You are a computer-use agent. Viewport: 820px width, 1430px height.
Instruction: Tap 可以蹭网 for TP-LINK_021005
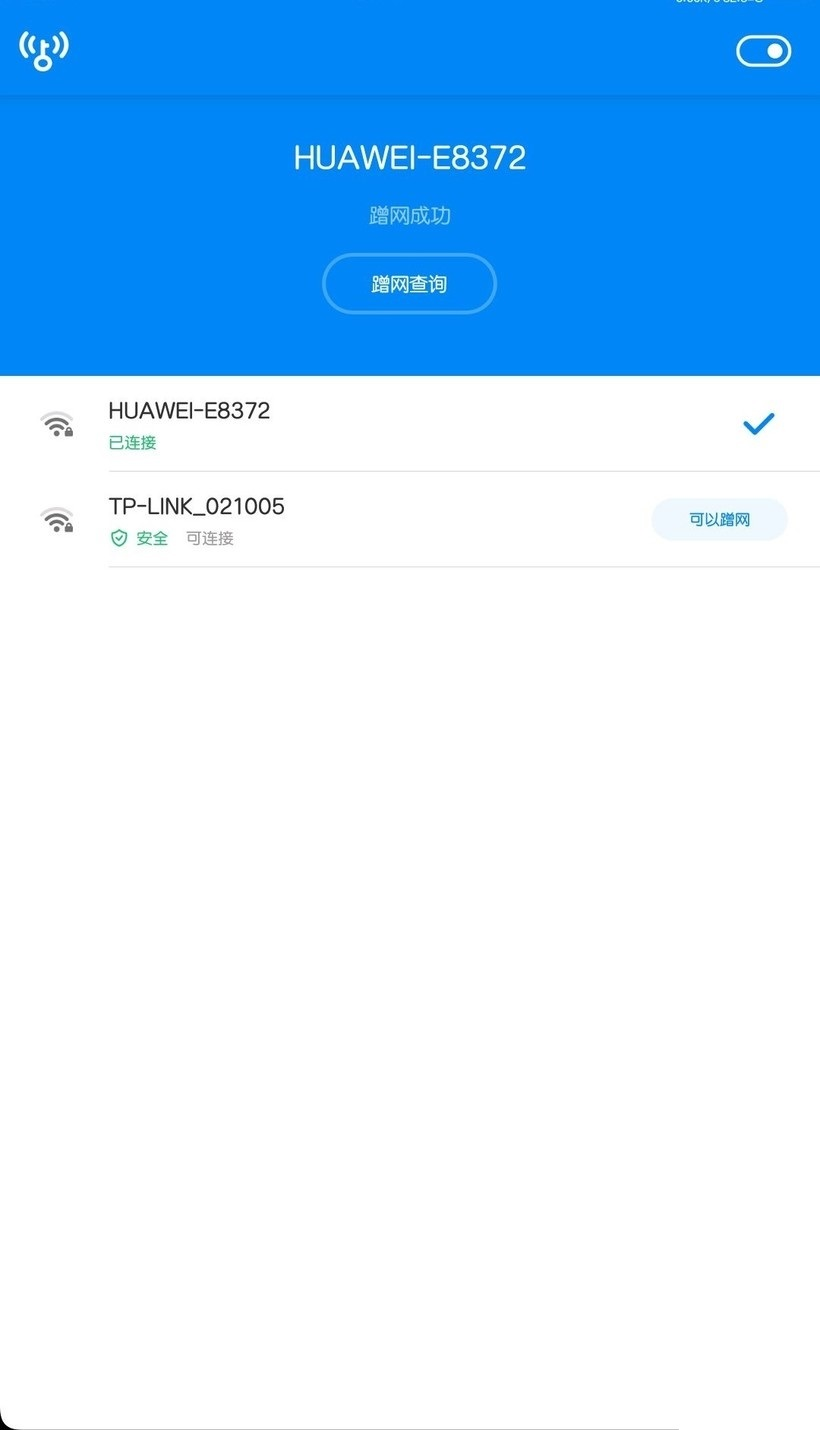(720, 520)
